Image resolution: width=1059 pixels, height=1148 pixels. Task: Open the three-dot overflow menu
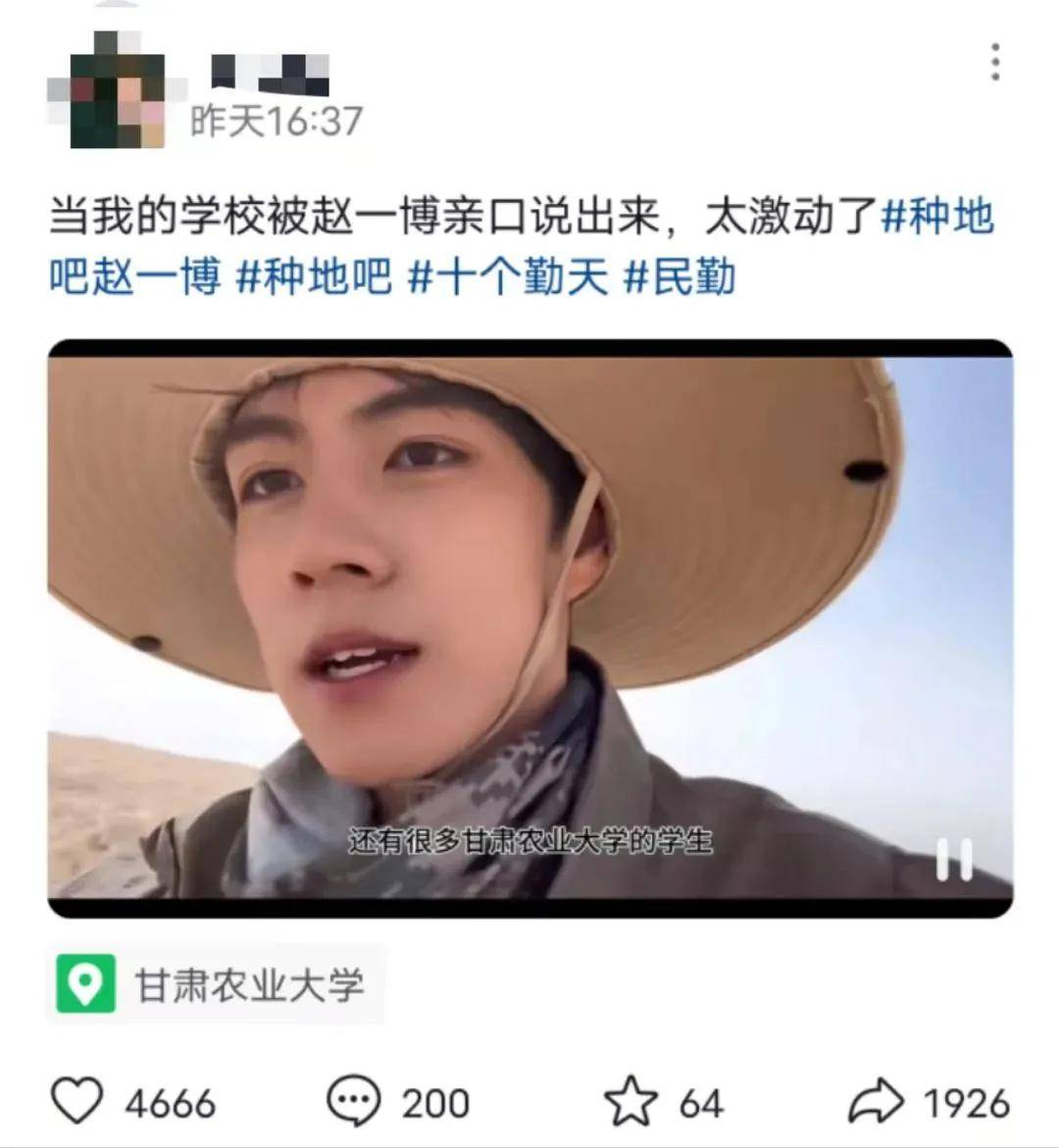pyautogui.click(x=995, y=62)
